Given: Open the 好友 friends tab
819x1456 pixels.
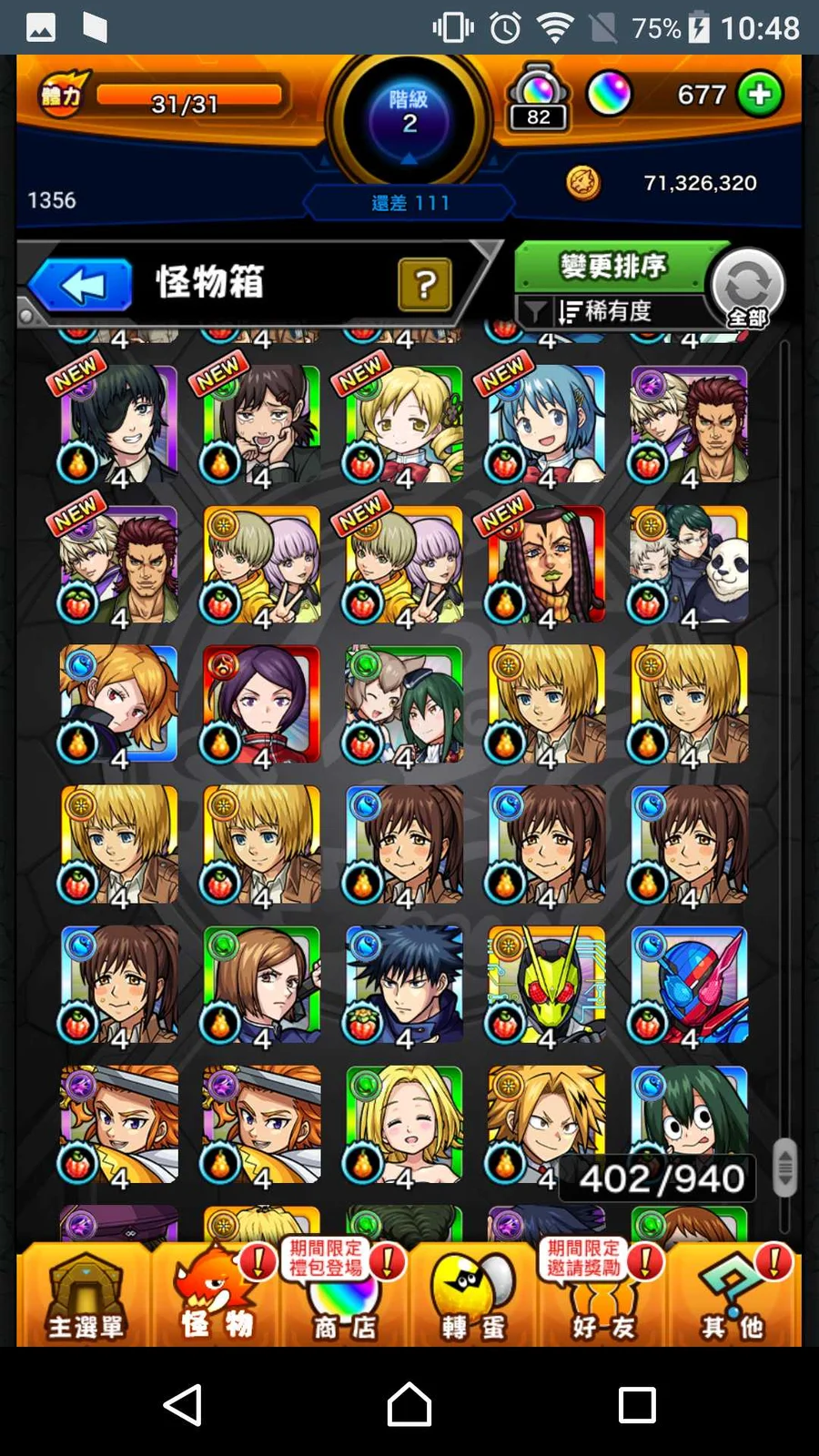Looking at the screenshot, I should [x=602, y=1295].
